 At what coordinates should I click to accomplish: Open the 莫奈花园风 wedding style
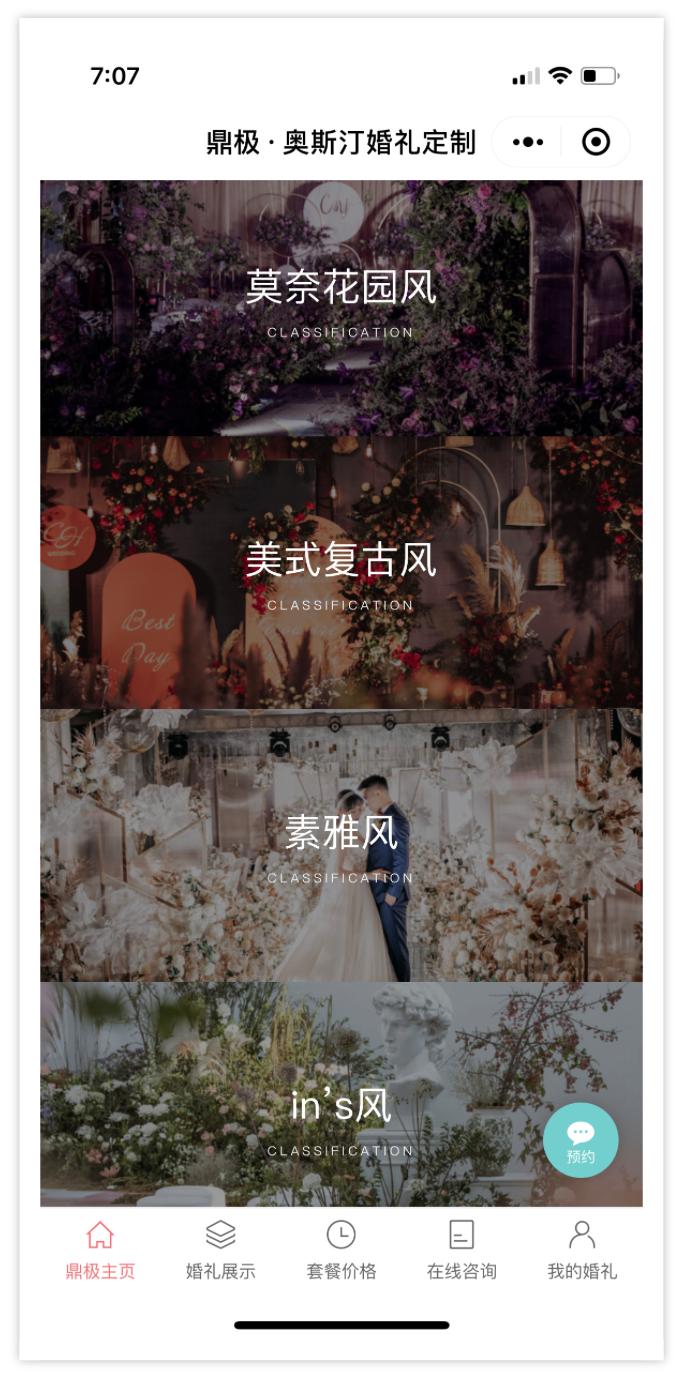(x=341, y=307)
